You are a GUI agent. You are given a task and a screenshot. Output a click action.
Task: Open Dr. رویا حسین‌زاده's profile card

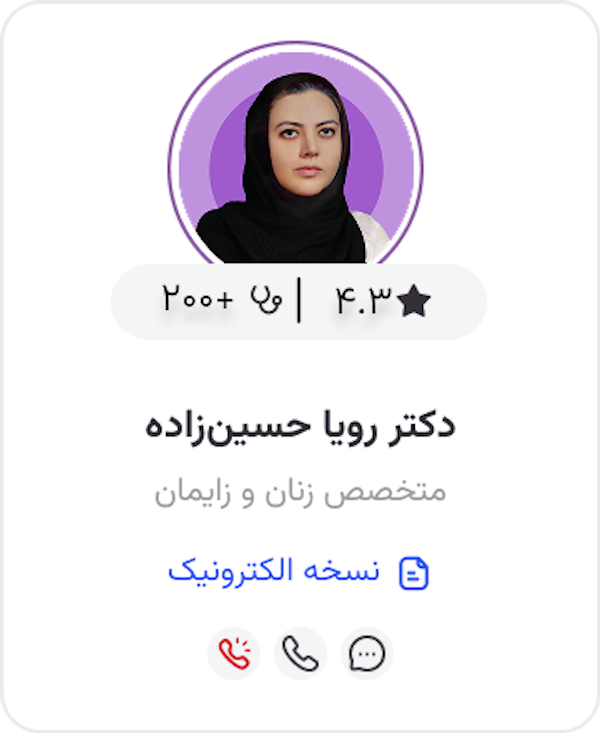[x=299, y=425]
